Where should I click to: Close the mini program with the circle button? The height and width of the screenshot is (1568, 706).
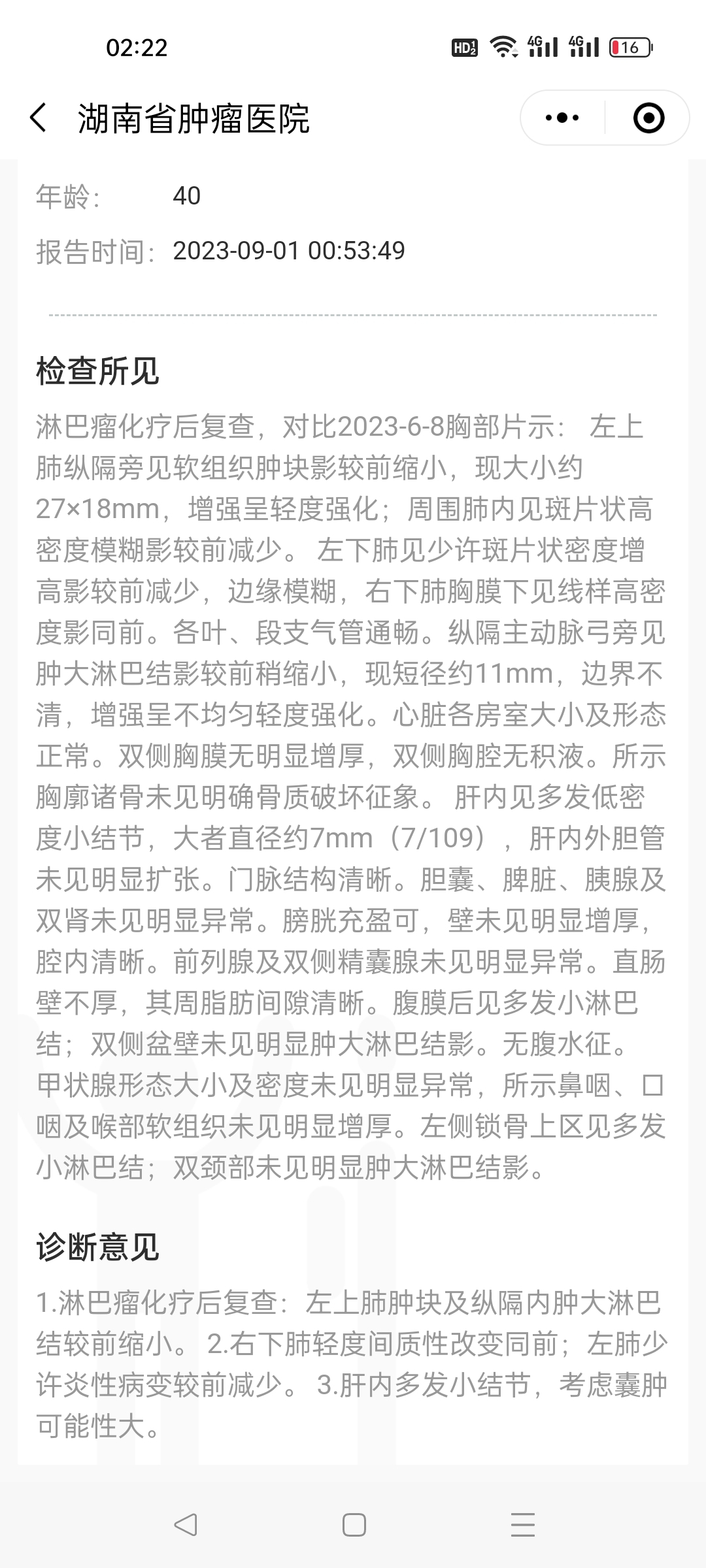[648, 118]
